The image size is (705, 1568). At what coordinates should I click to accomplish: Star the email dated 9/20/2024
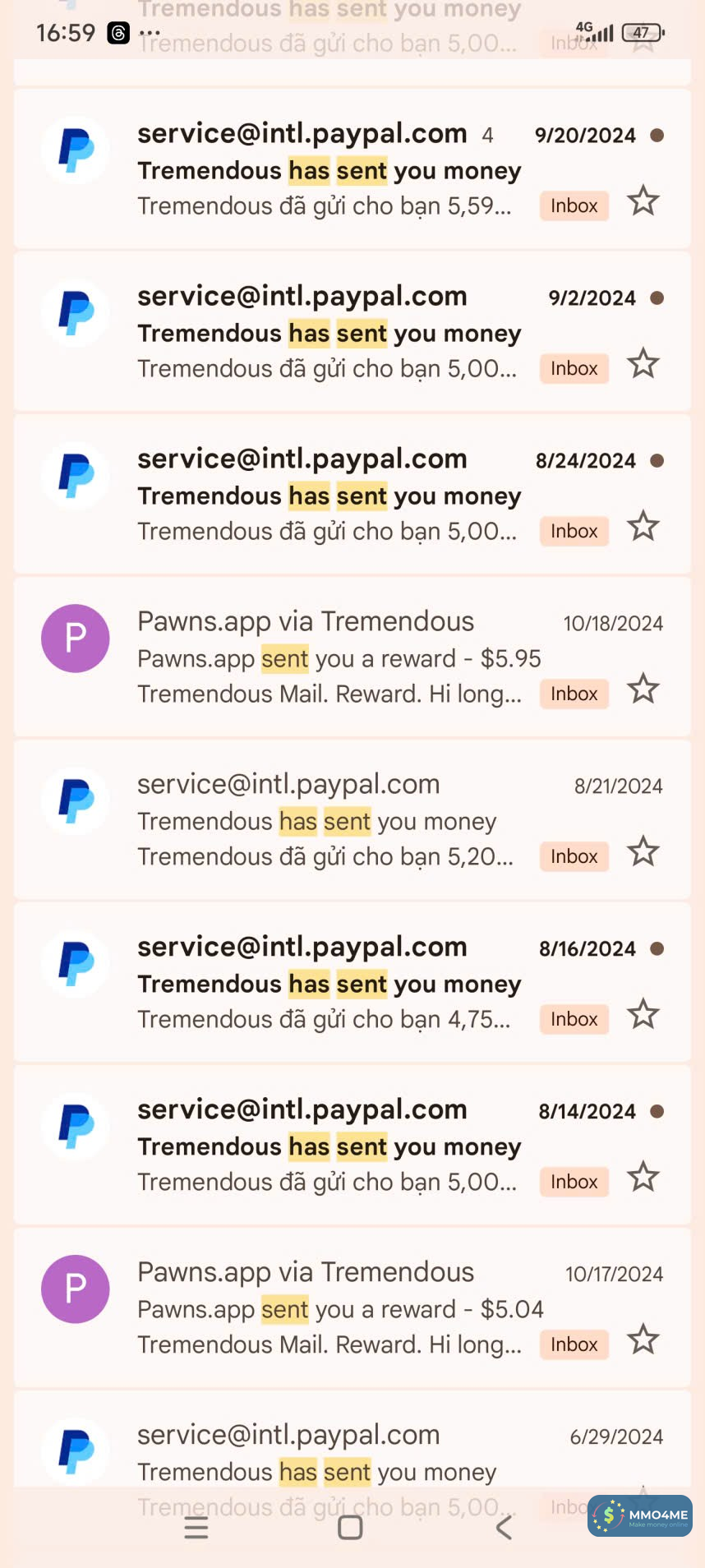(643, 201)
